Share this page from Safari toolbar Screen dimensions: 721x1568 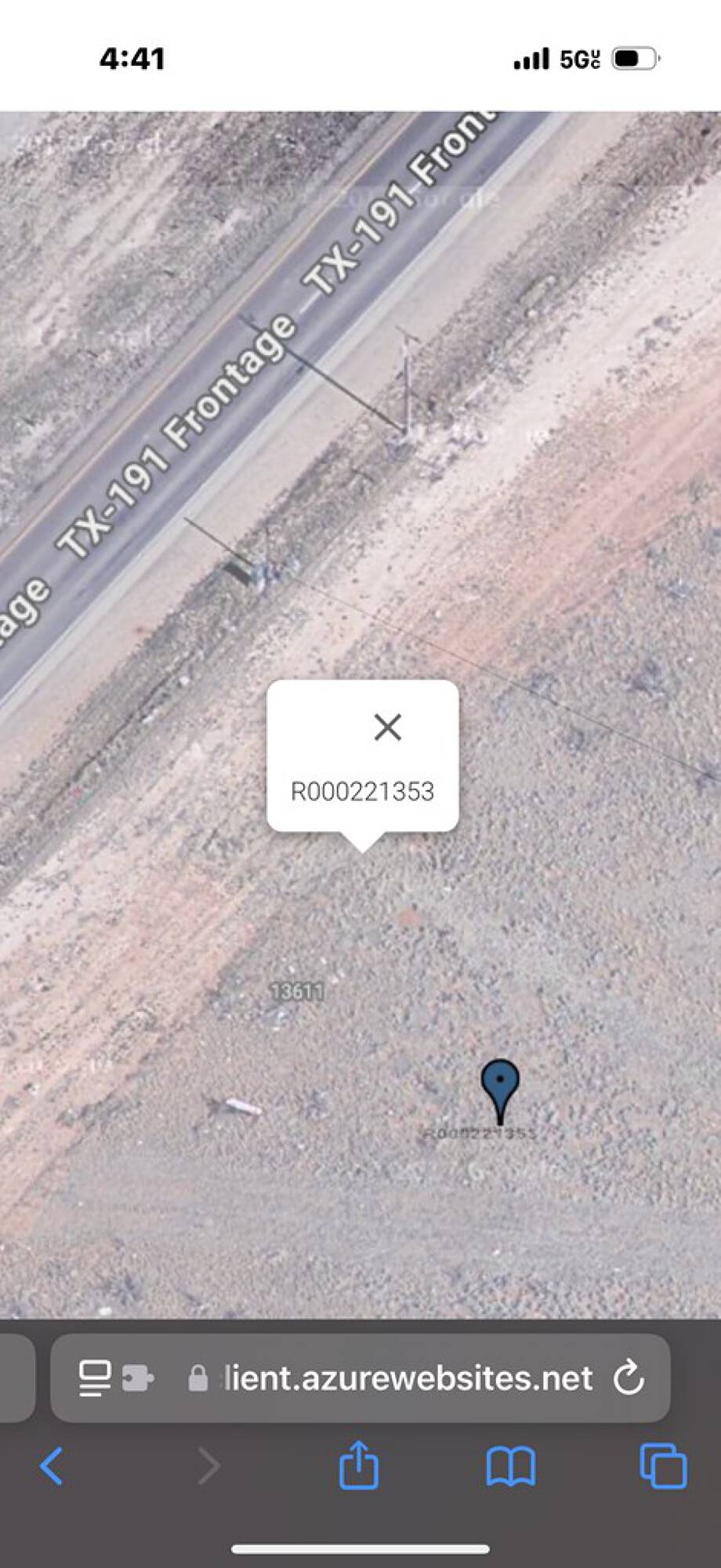(x=359, y=1465)
